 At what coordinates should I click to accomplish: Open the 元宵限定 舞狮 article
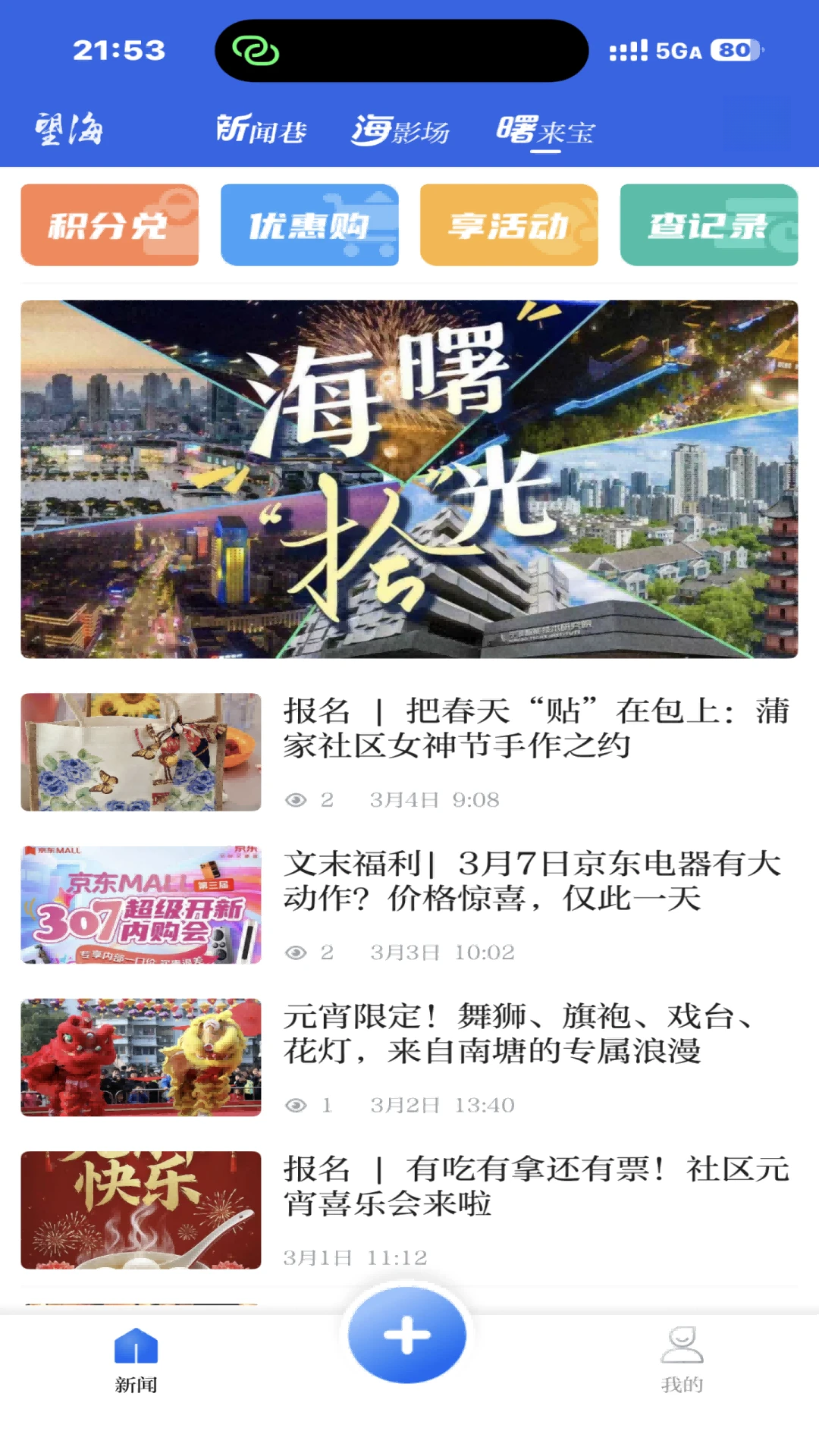(409, 1057)
